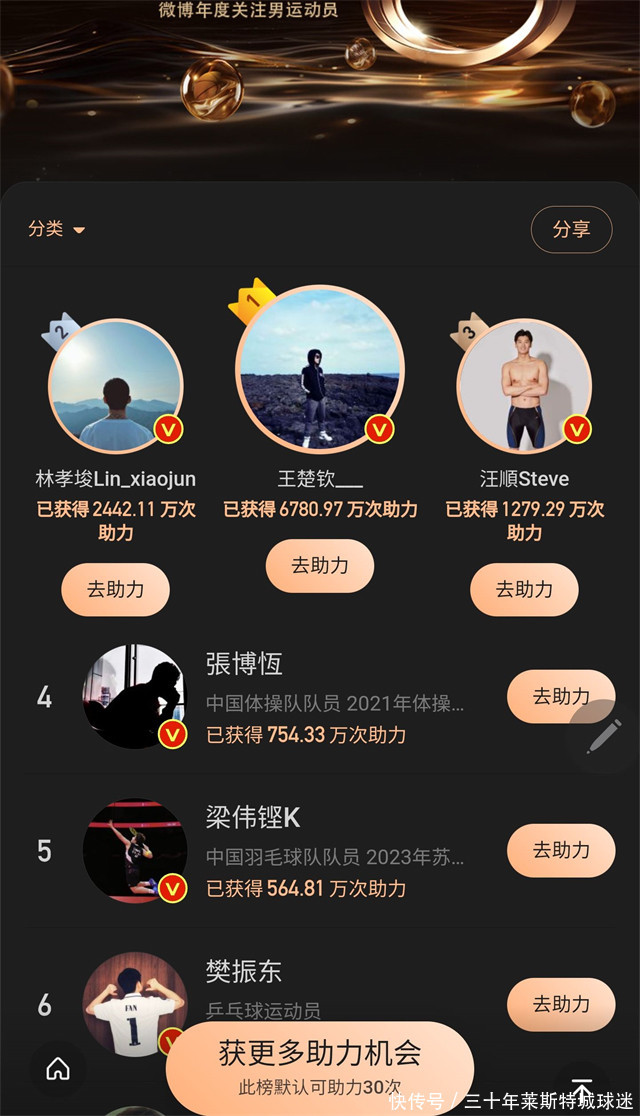
Task: Open 林孝埈Lin_xiaojun's profile avatar
Action: click(115, 386)
